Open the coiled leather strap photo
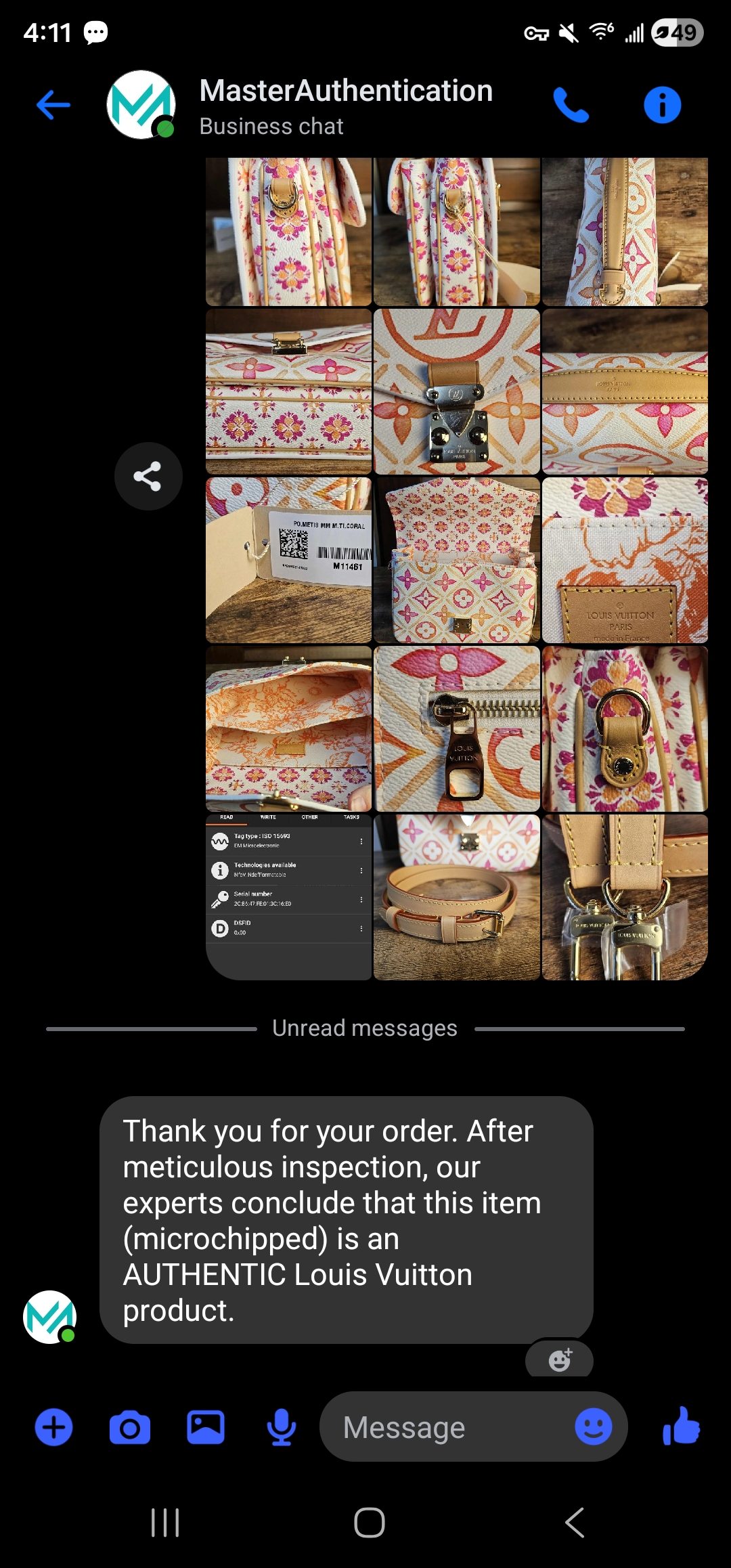Screen dimensions: 731x1568 tap(457, 896)
